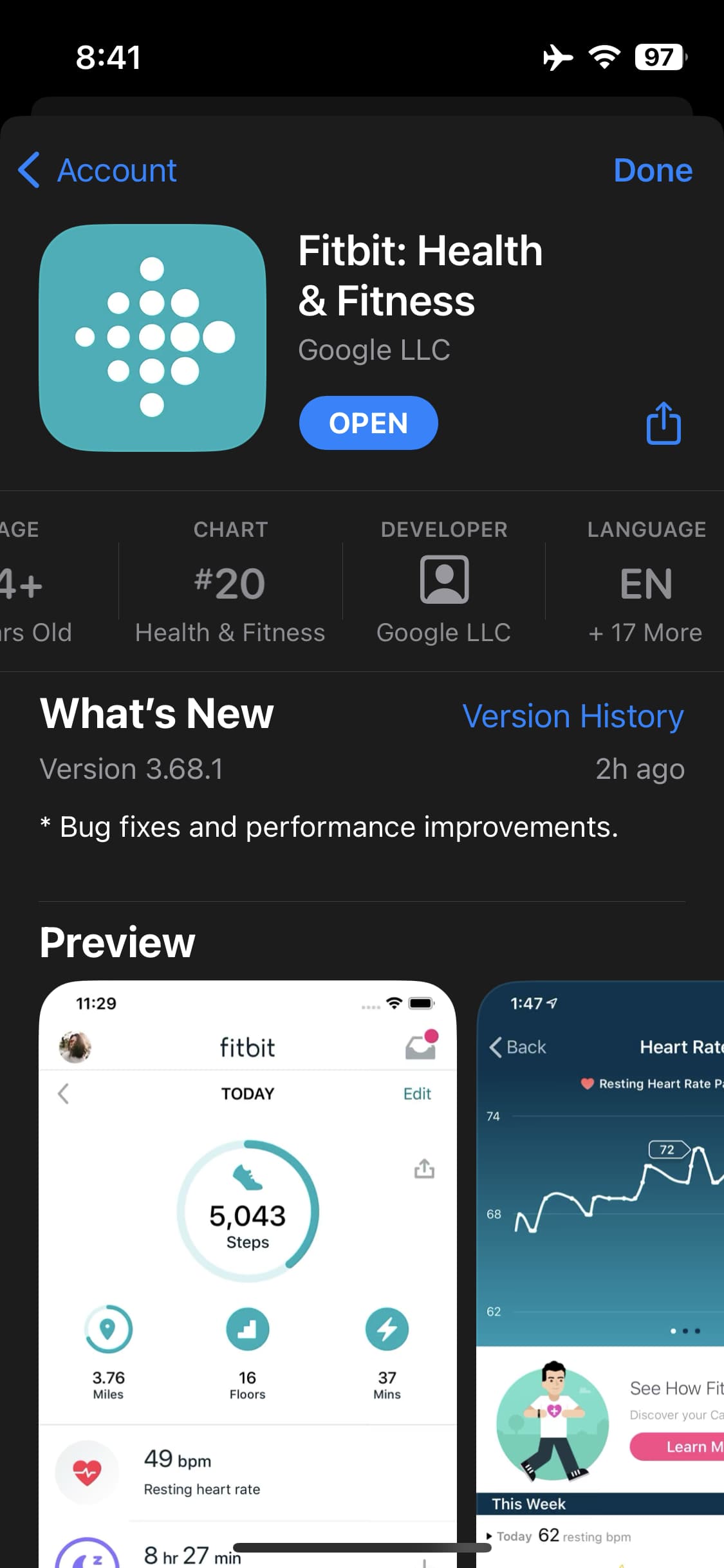Go back to Account
Viewport: 724px width, 1568px height.
click(98, 171)
